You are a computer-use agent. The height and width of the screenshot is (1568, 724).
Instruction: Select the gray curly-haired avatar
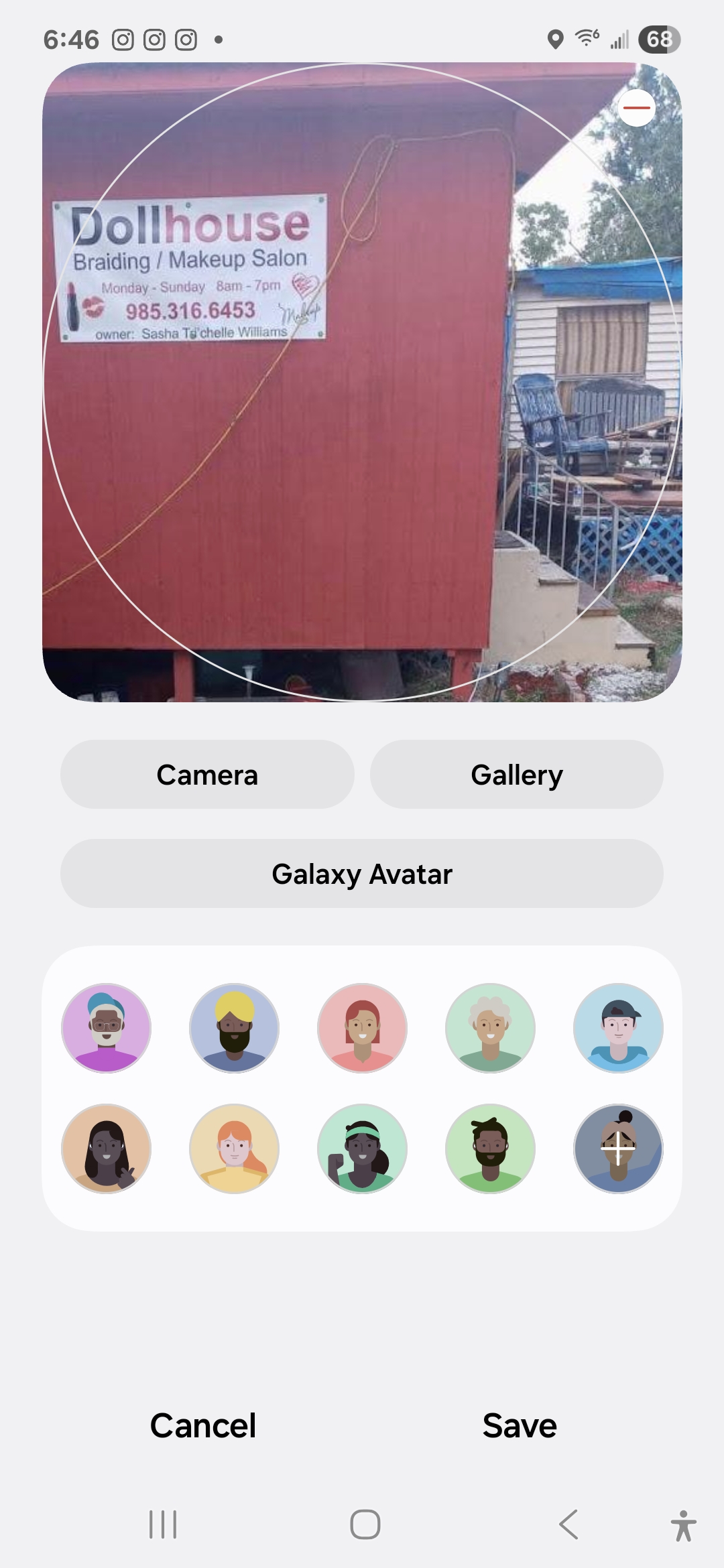(x=490, y=1028)
